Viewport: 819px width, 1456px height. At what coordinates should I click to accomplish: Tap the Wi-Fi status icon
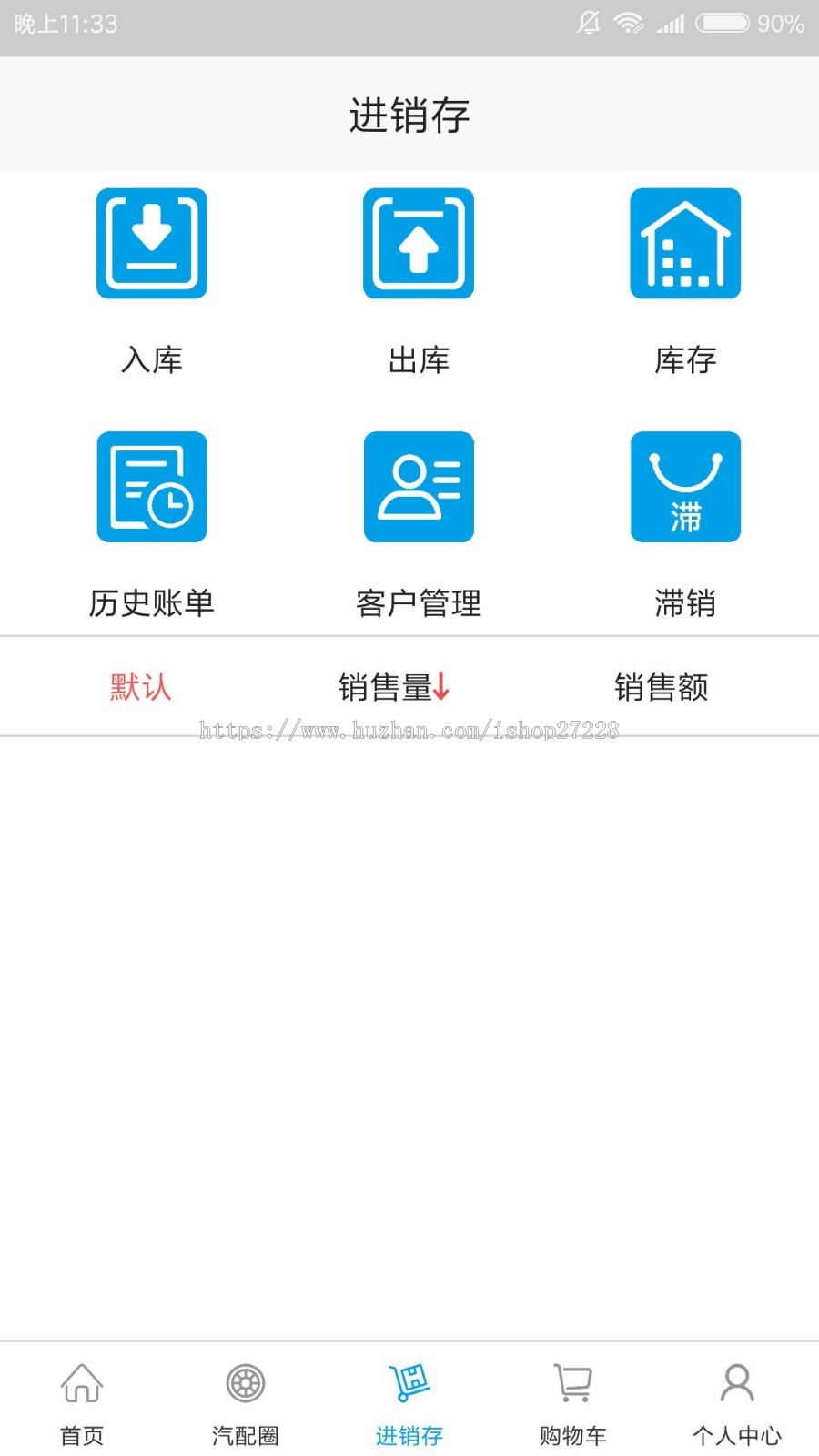pos(628,23)
